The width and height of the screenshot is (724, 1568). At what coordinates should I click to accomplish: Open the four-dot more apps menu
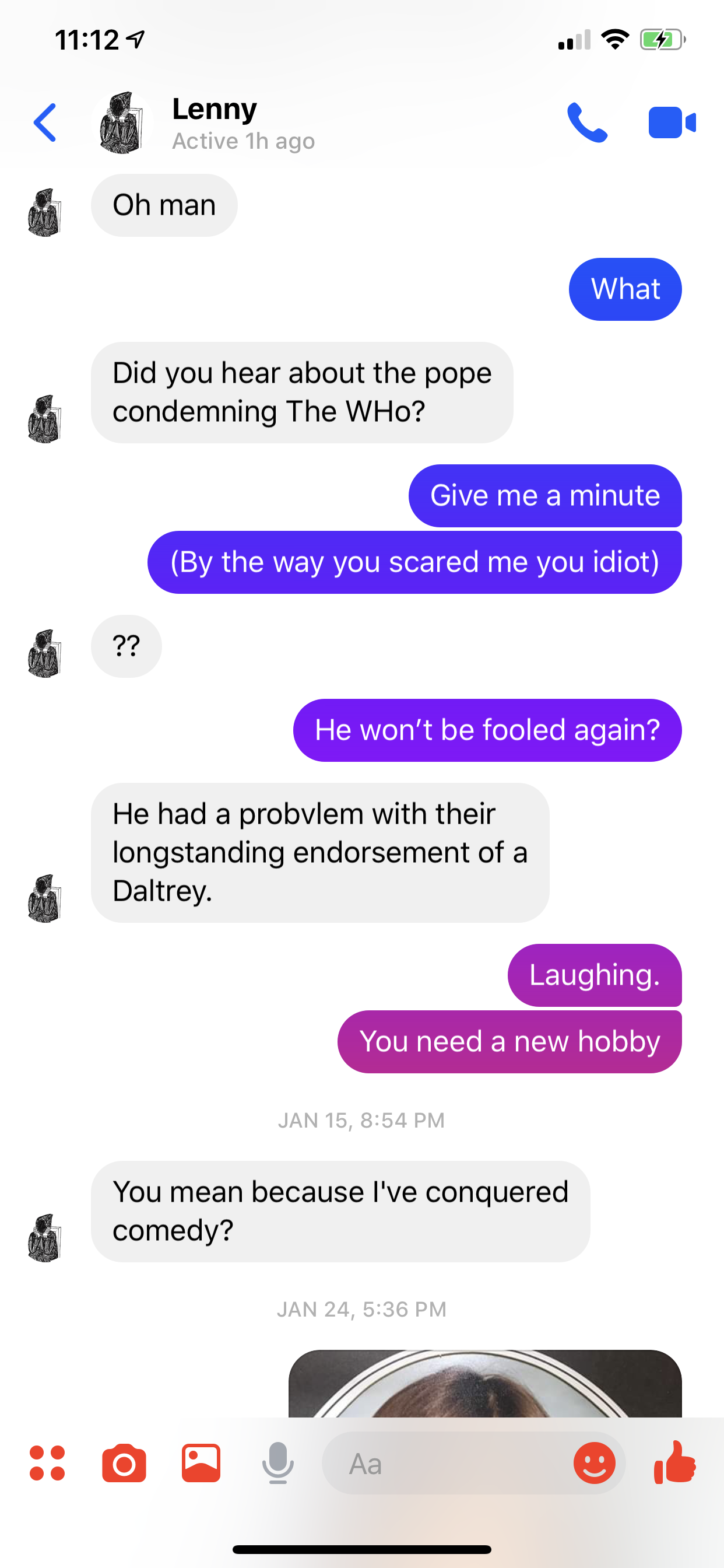47,1462
